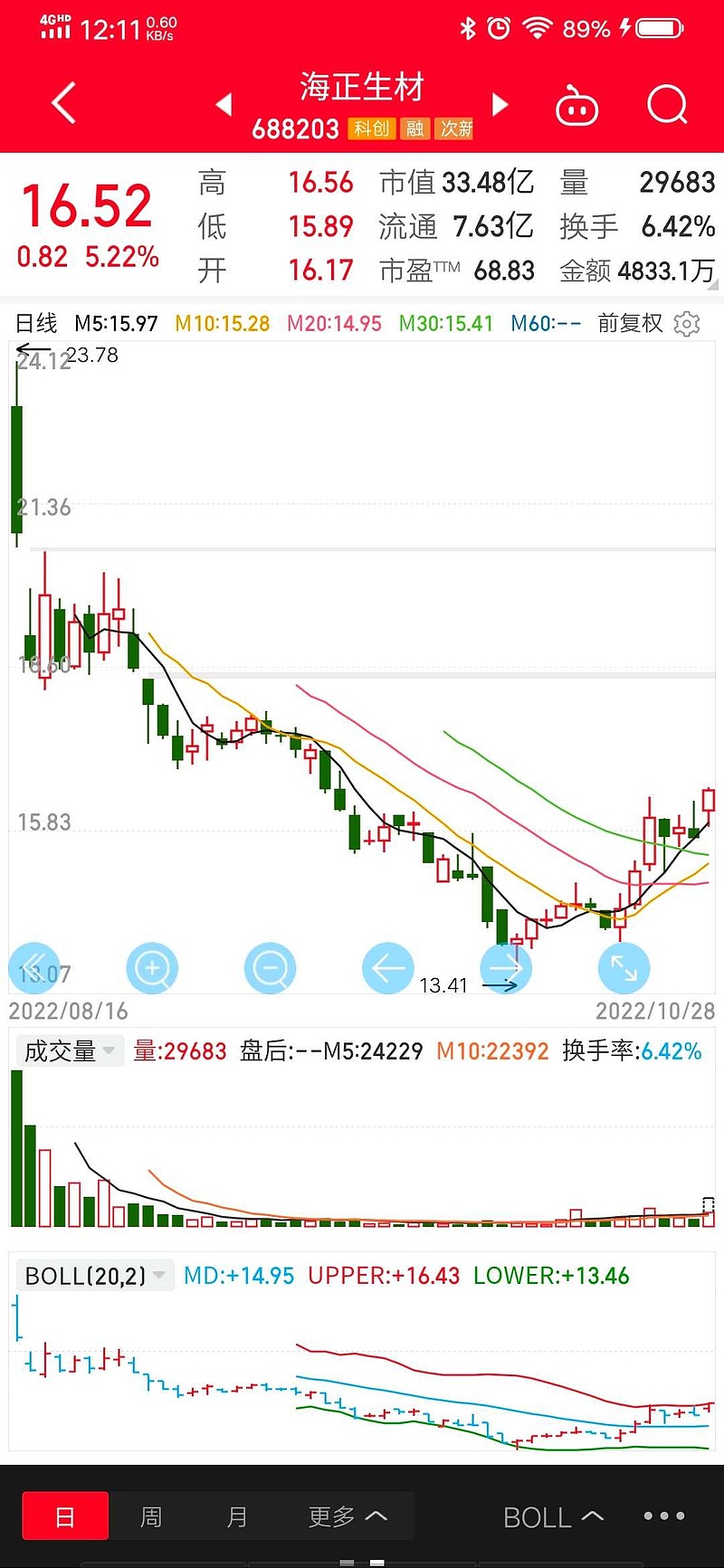Screen dimensions: 724x1568
Task: Open the three-dot more menu
Action: coord(664,1516)
